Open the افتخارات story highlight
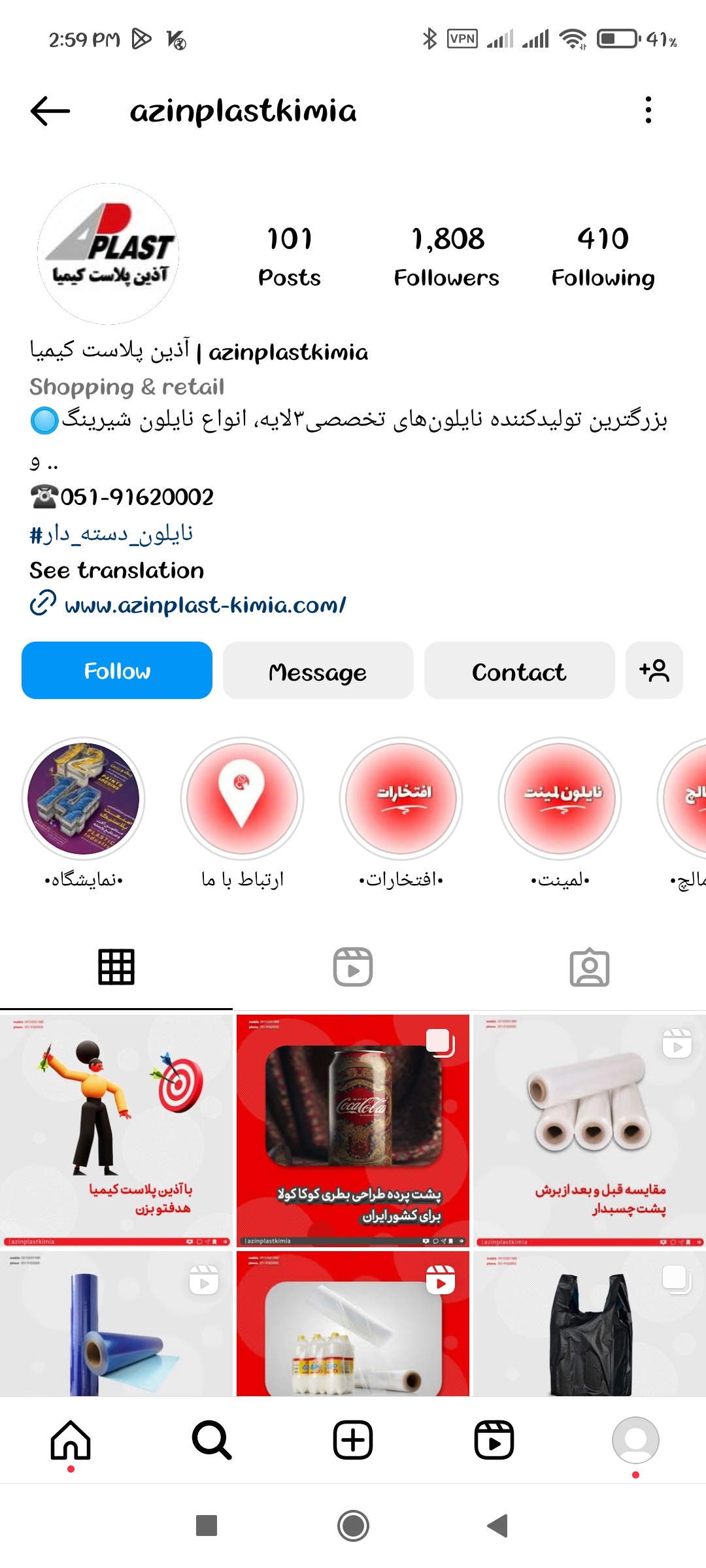This screenshot has height=1568, width=706. tap(401, 799)
